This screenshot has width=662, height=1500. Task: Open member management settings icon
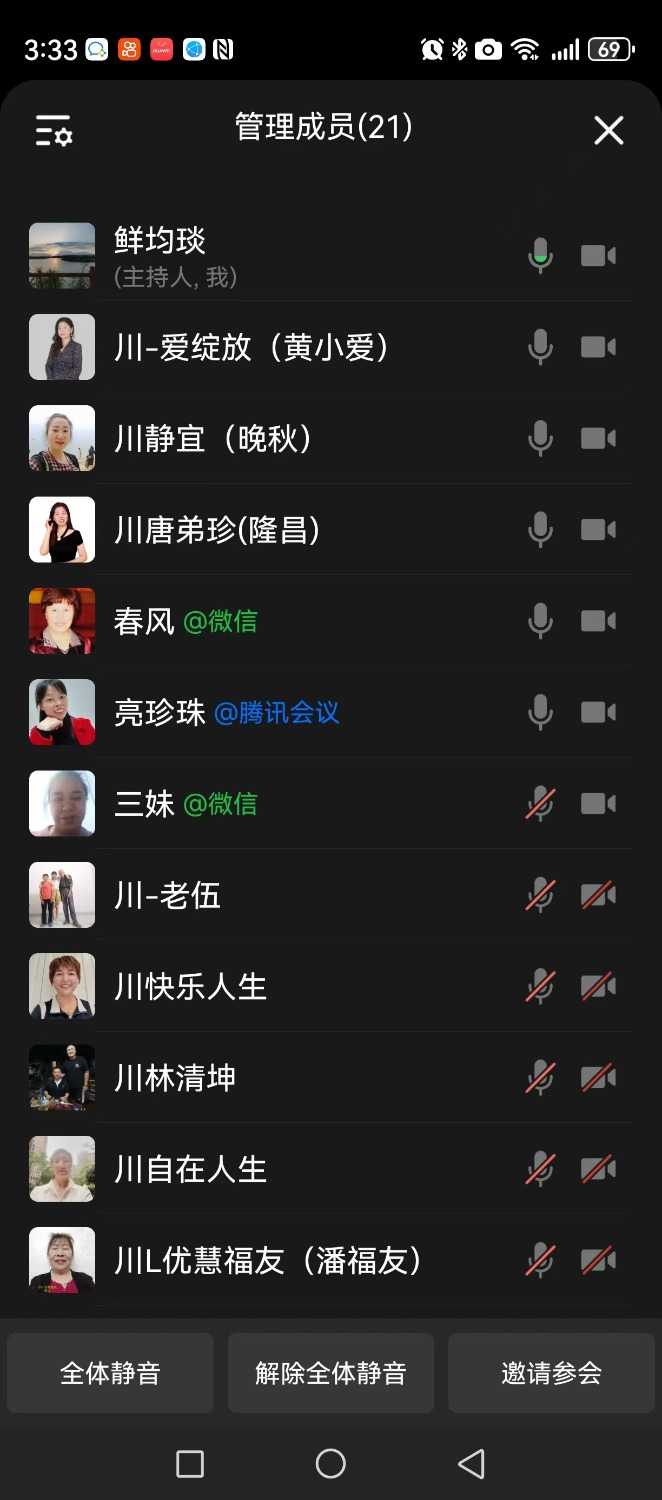pyautogui.click(x=53, y=131)
